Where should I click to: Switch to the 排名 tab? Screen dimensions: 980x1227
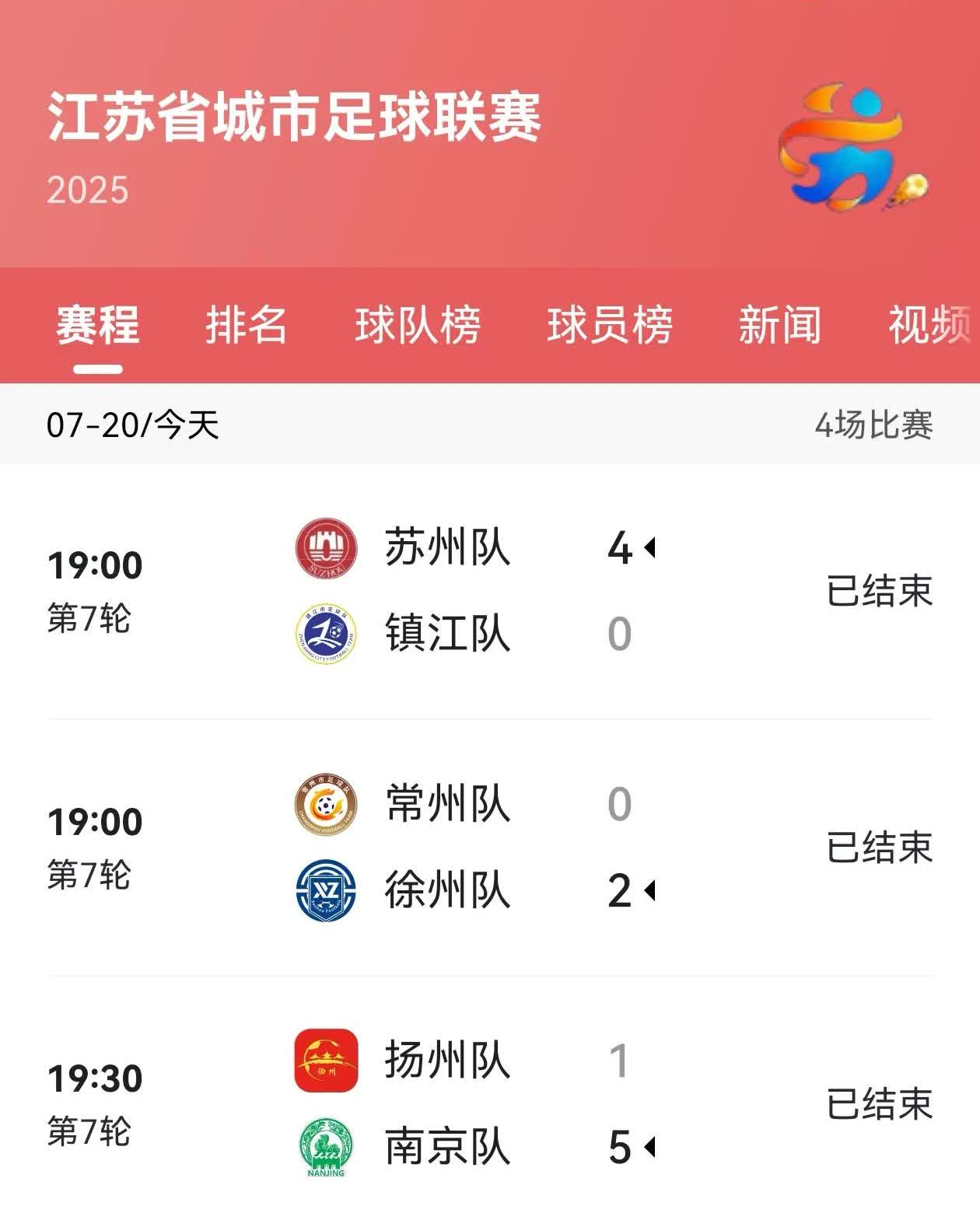246,325
